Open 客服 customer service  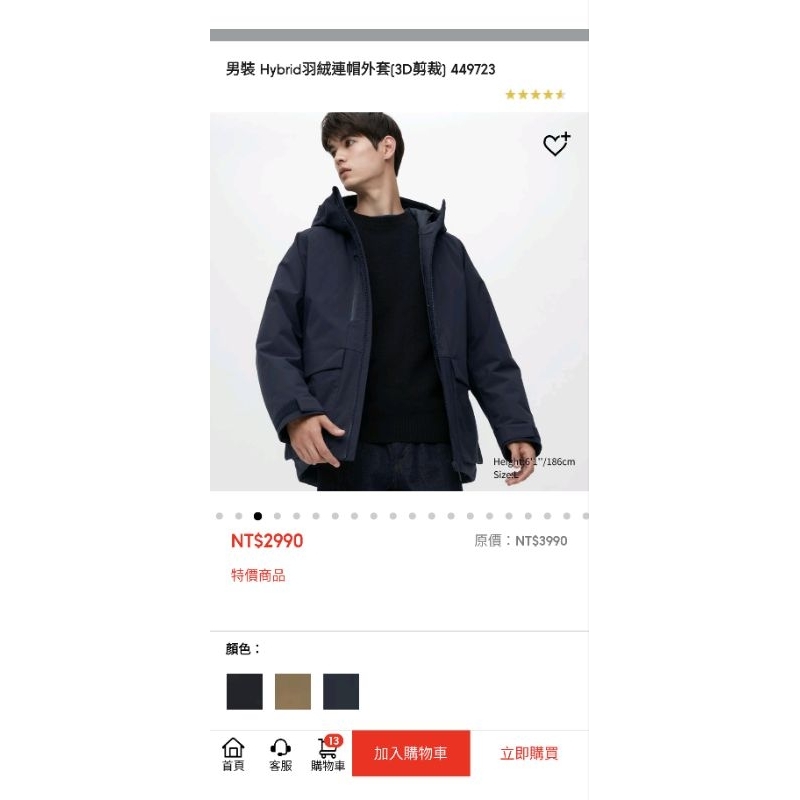click(281, 754)
